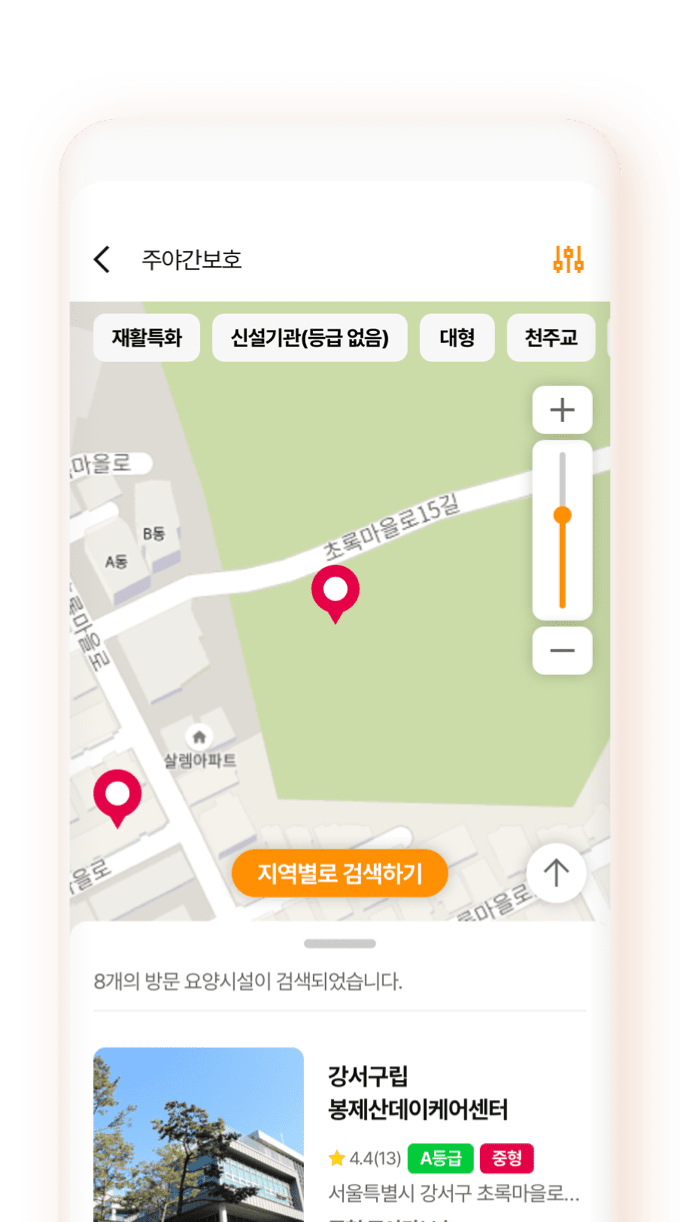The height and width of the screenshot is (1222, 680).
Task: Tap the map zoom level slider
Action: click(x=562, y=530)
